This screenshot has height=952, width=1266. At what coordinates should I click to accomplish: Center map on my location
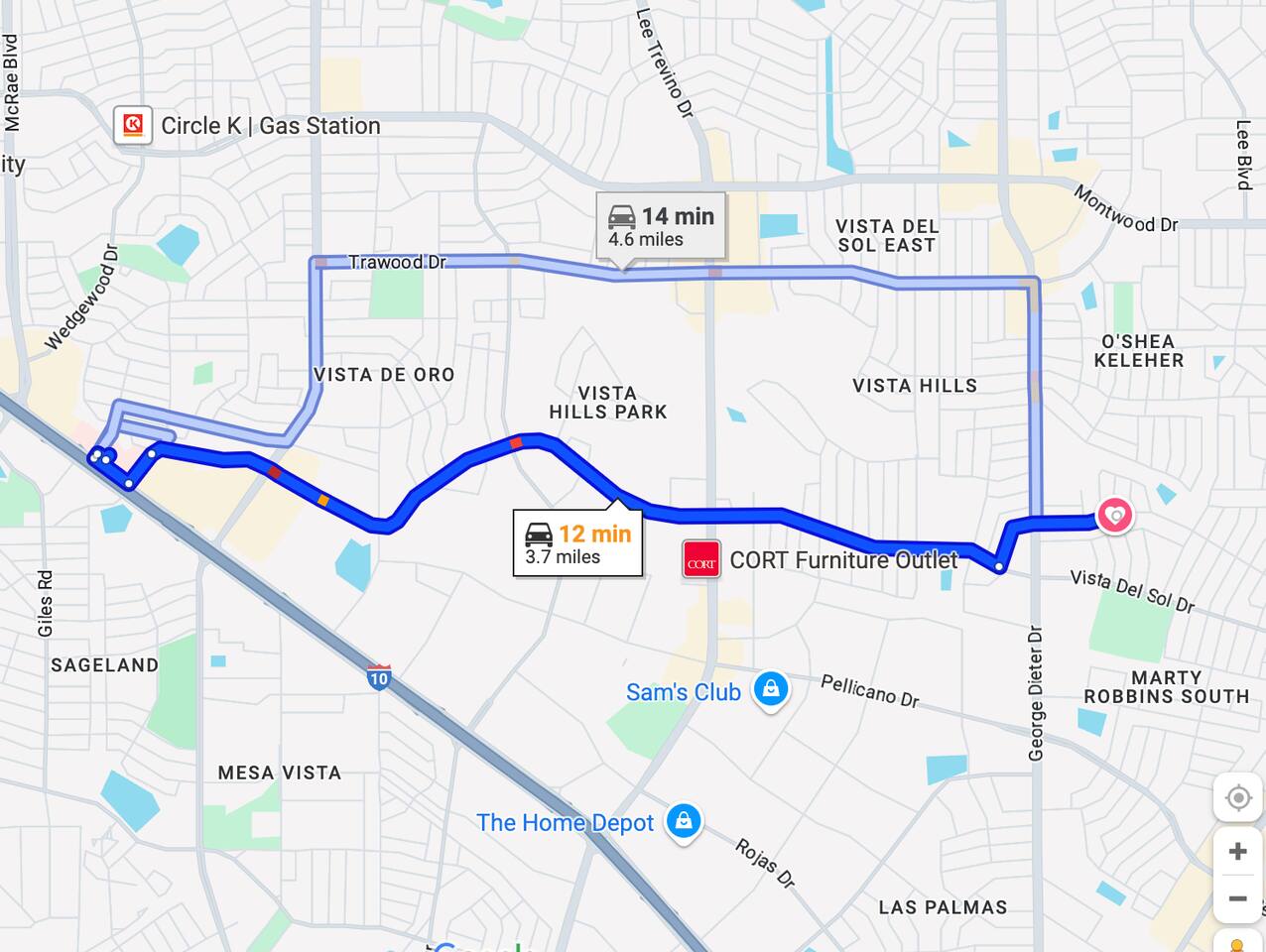click(1237, 798)
